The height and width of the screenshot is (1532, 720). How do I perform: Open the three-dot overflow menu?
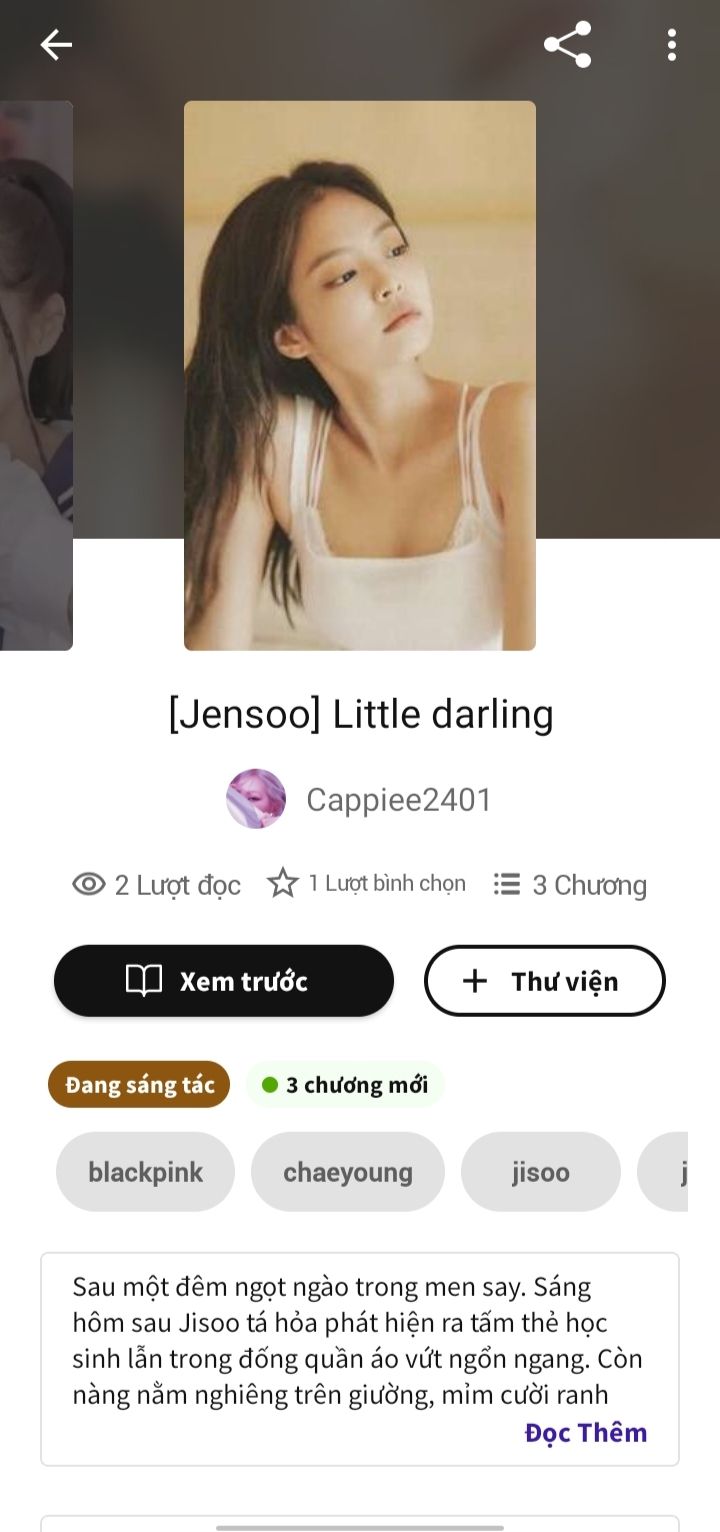[x=671, y=45]
